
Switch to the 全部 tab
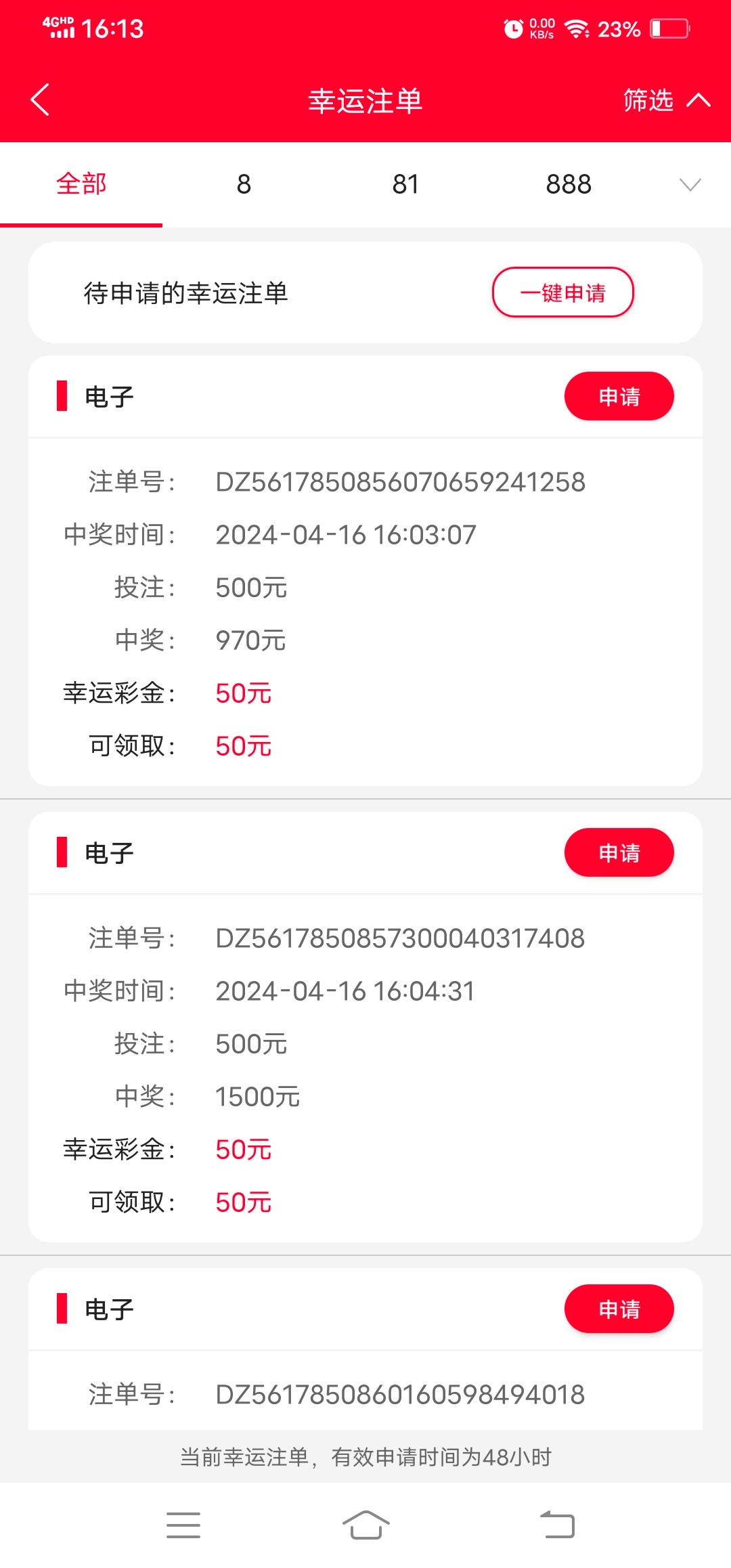click(81, 184)
